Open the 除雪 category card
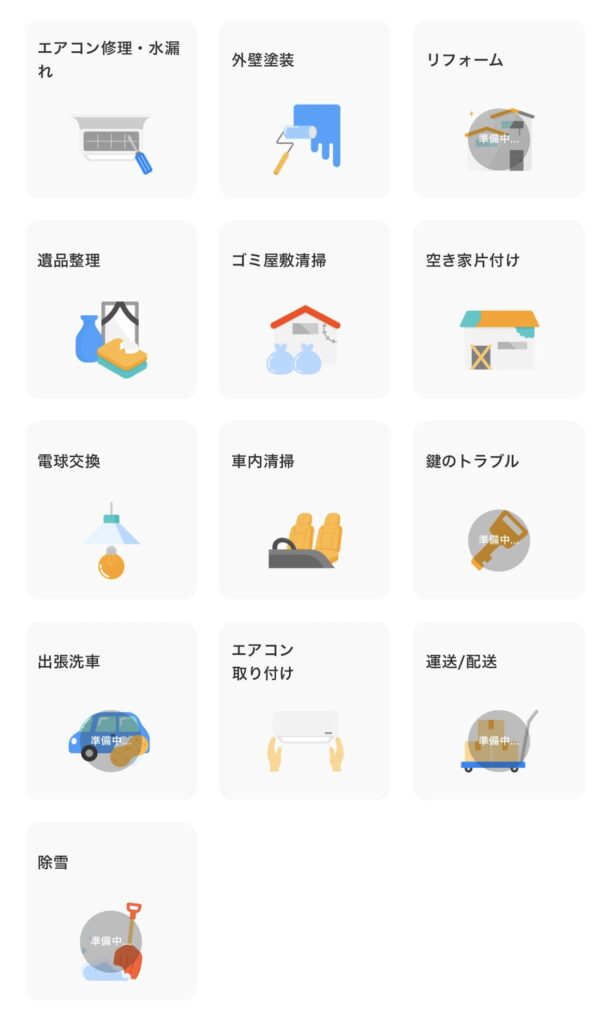610x1024 pixels. [x=110, y=911]
